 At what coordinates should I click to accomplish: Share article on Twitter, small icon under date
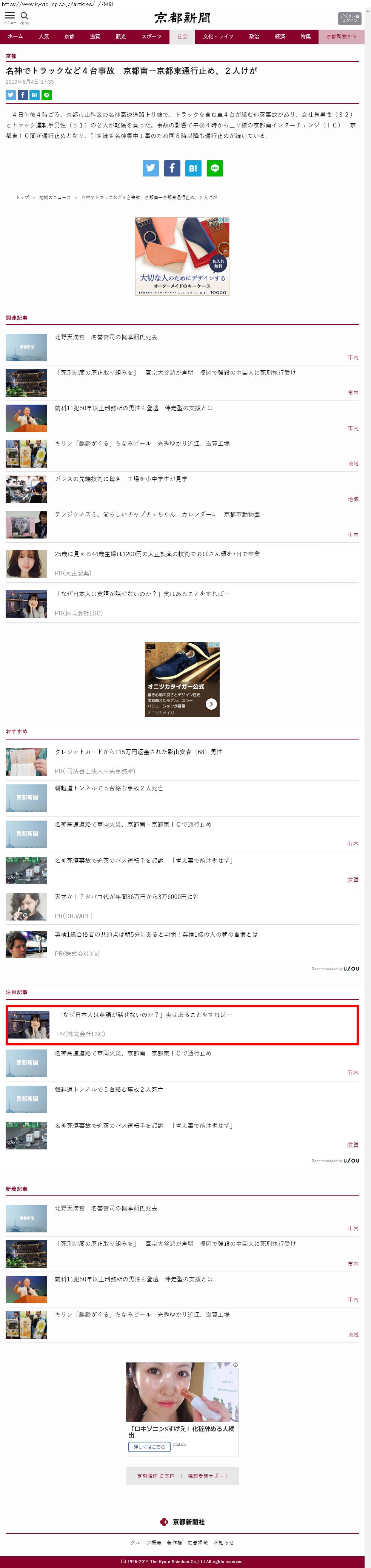[10, 95]
